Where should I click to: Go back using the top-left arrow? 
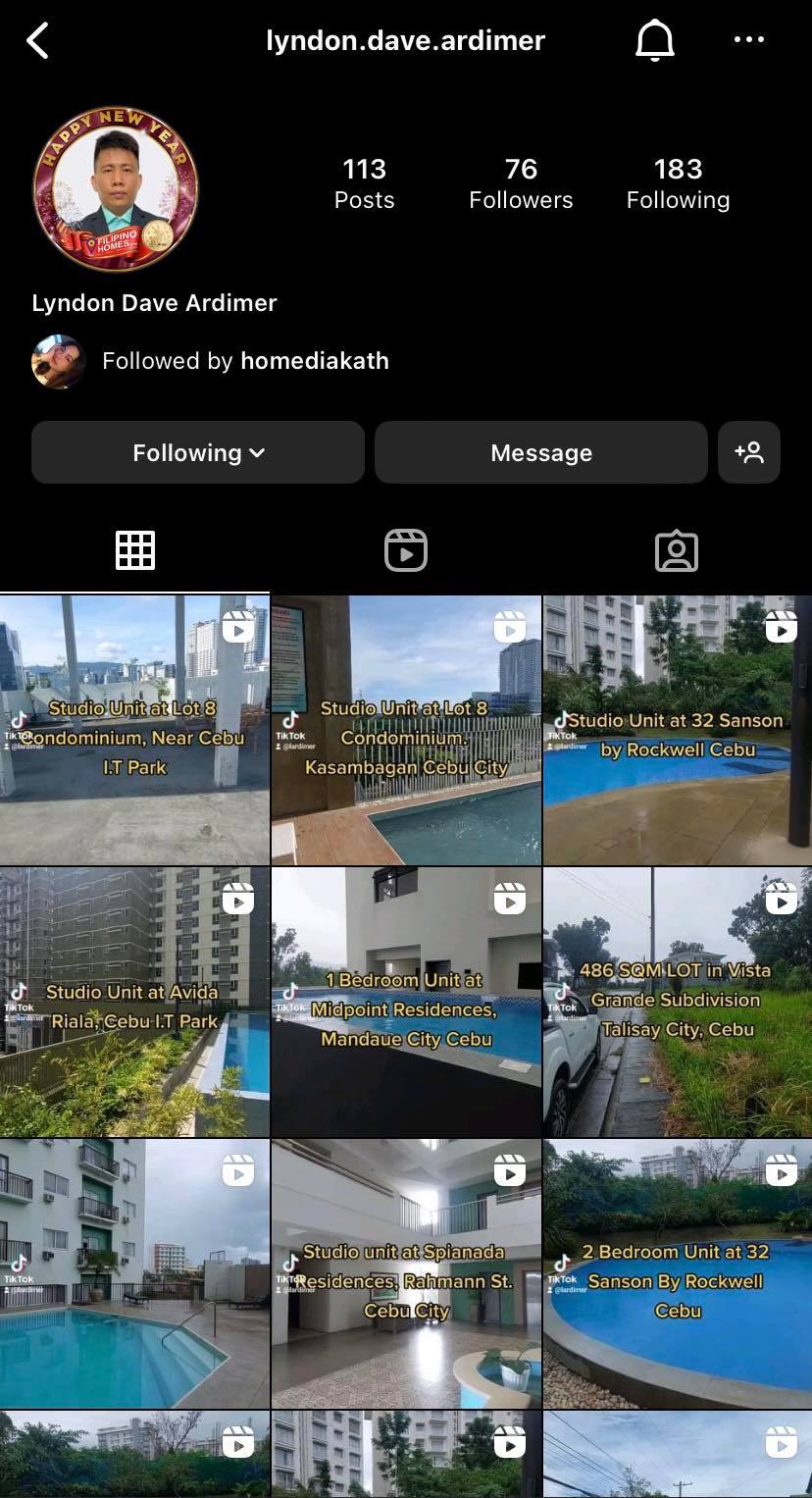coord(37,41)
